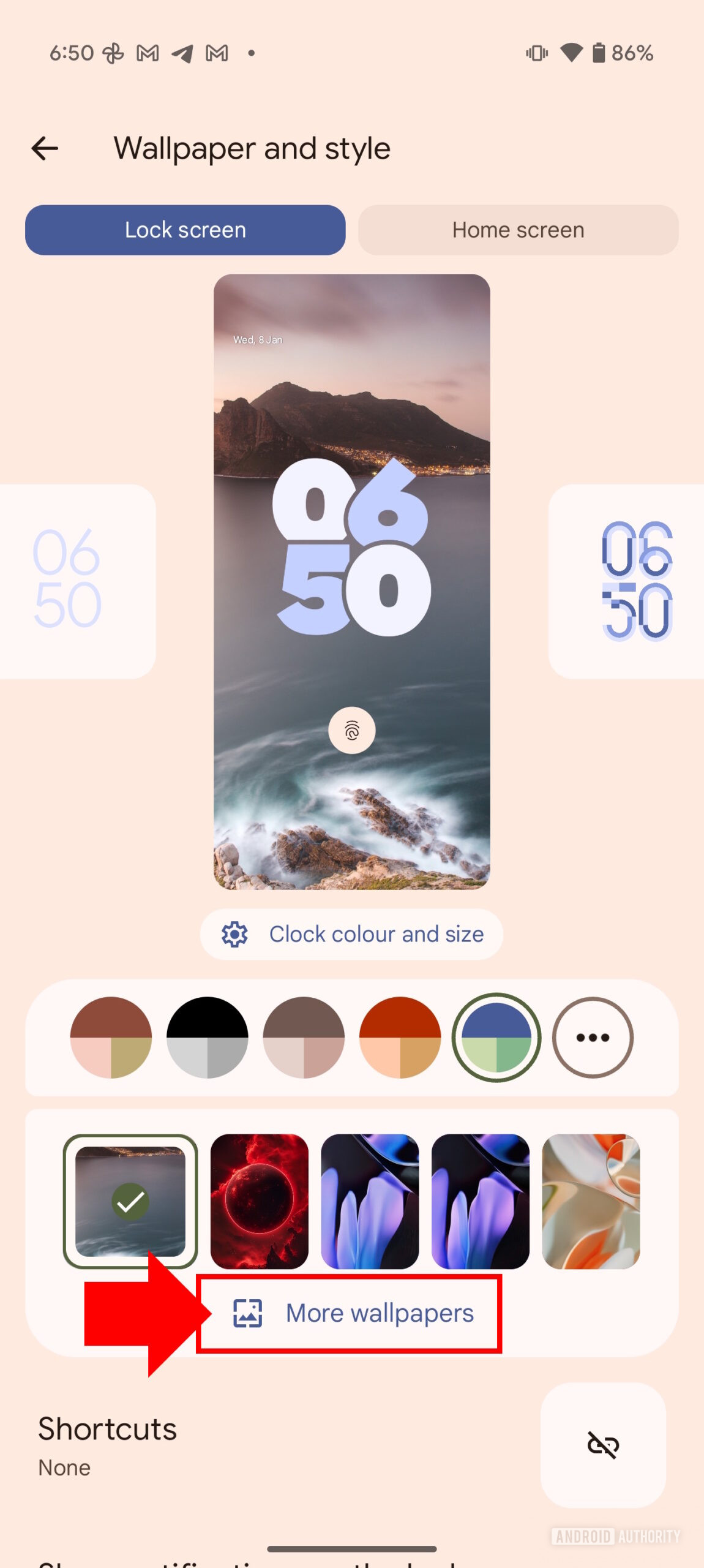Open more colour options
704x1568 pixels.
[x=593, y=1037]
